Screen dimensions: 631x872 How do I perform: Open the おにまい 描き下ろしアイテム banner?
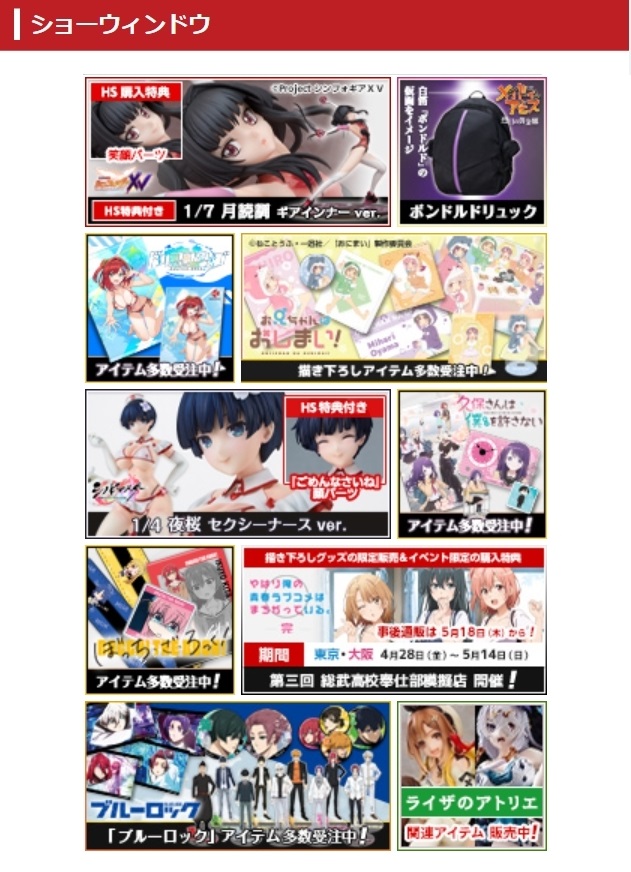click(x=394, y=308)
